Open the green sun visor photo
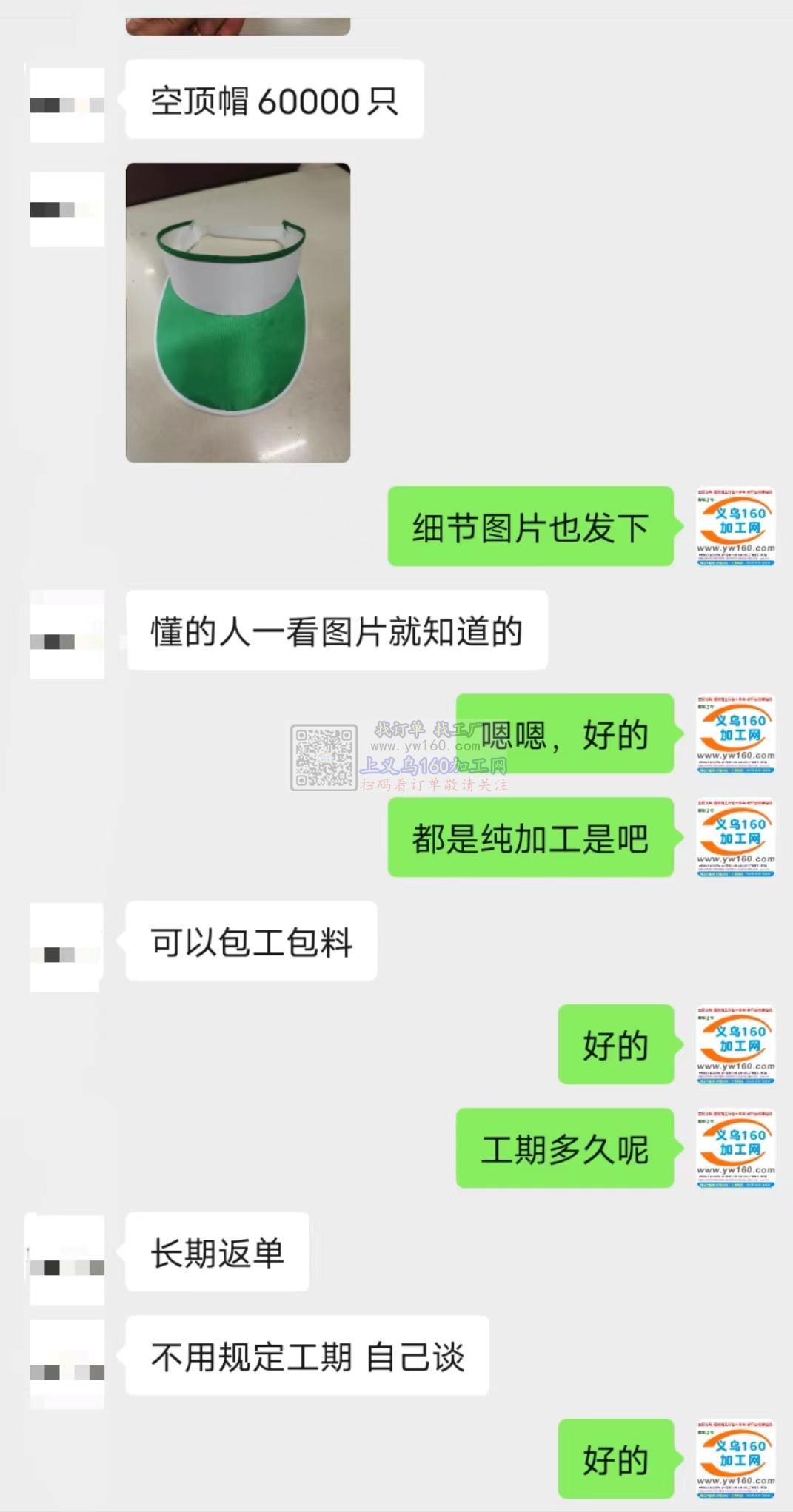 point(238,312)
